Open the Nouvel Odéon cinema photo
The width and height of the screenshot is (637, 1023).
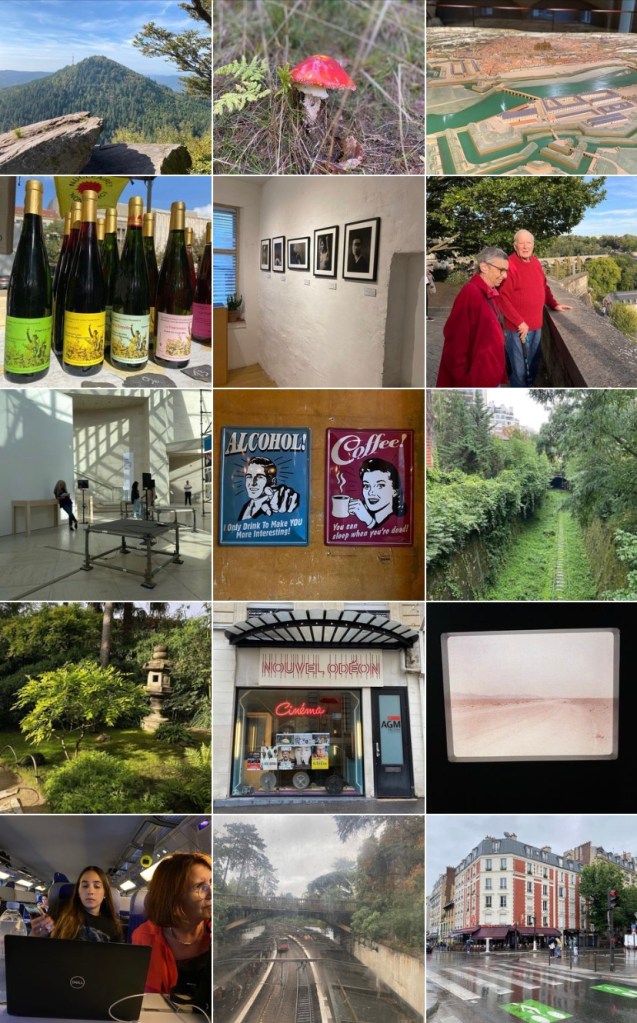(x=318, y=707)
